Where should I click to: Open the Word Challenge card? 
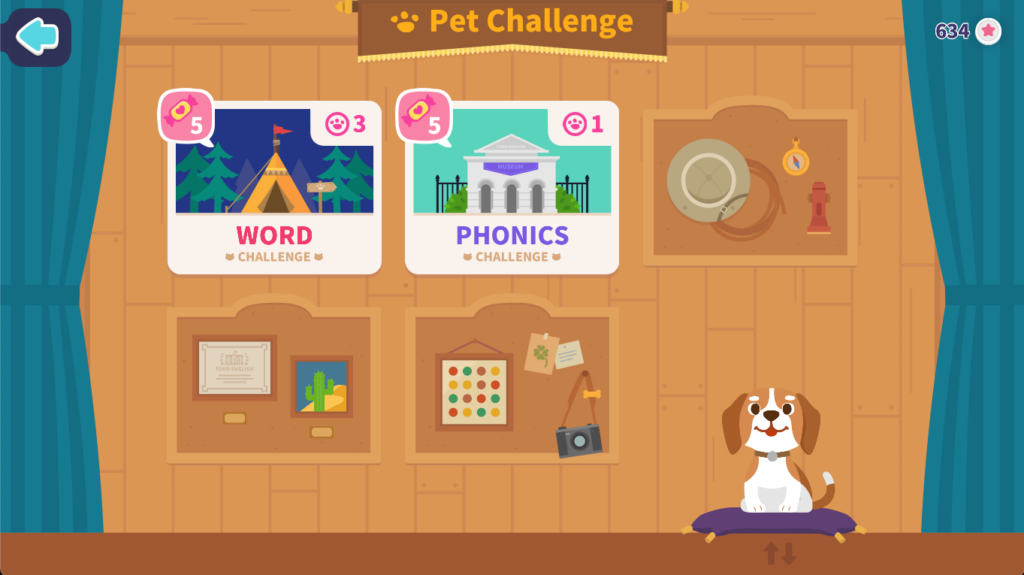click(x=274, y=188)
